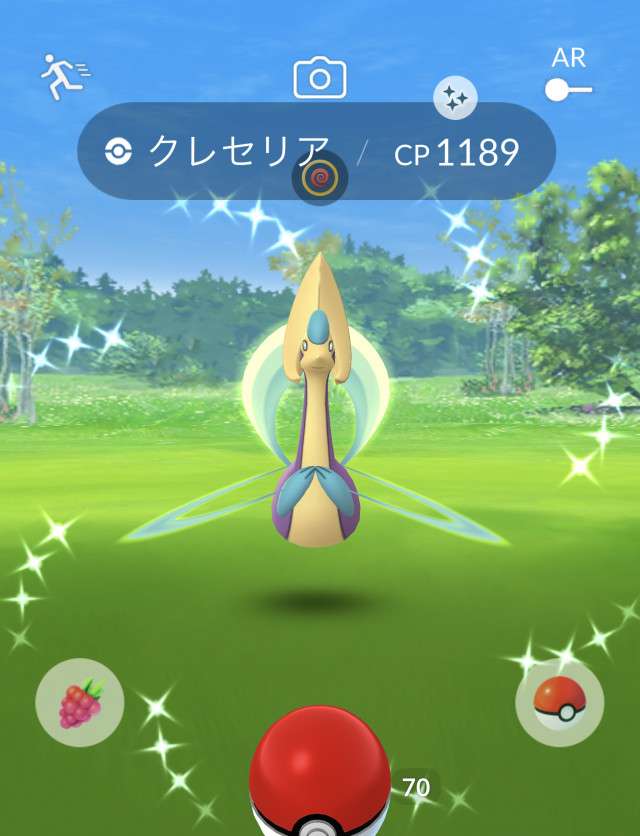The image size is (640, 836).
Task: Run away from the Cresselia encounter
Action: (64, 76)
